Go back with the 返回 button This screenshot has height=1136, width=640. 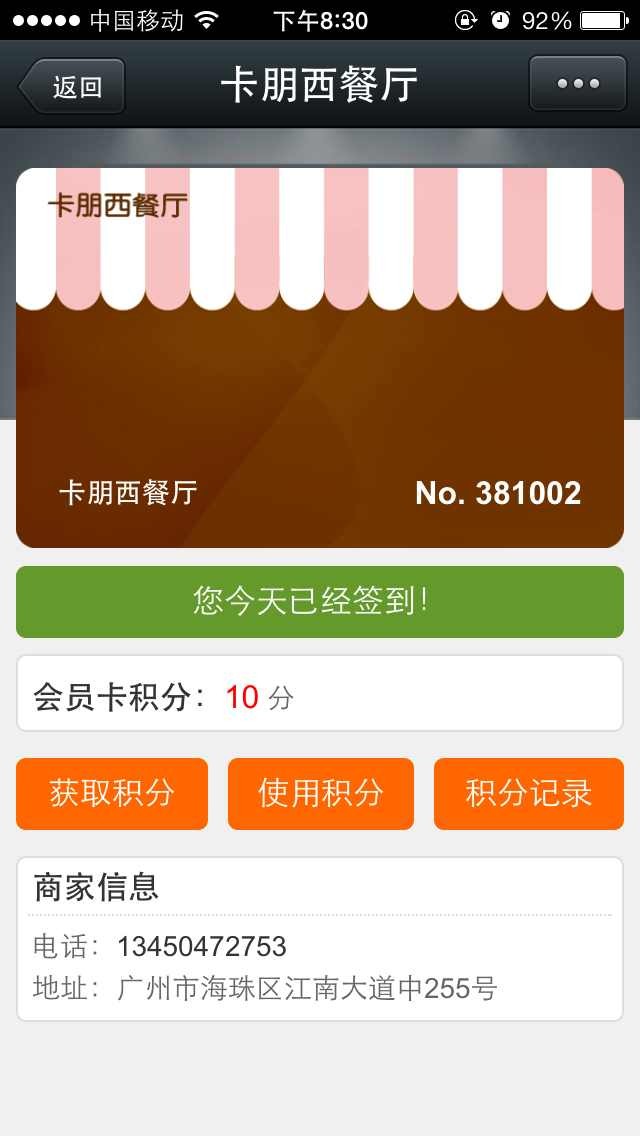click(x=73, y=86)
